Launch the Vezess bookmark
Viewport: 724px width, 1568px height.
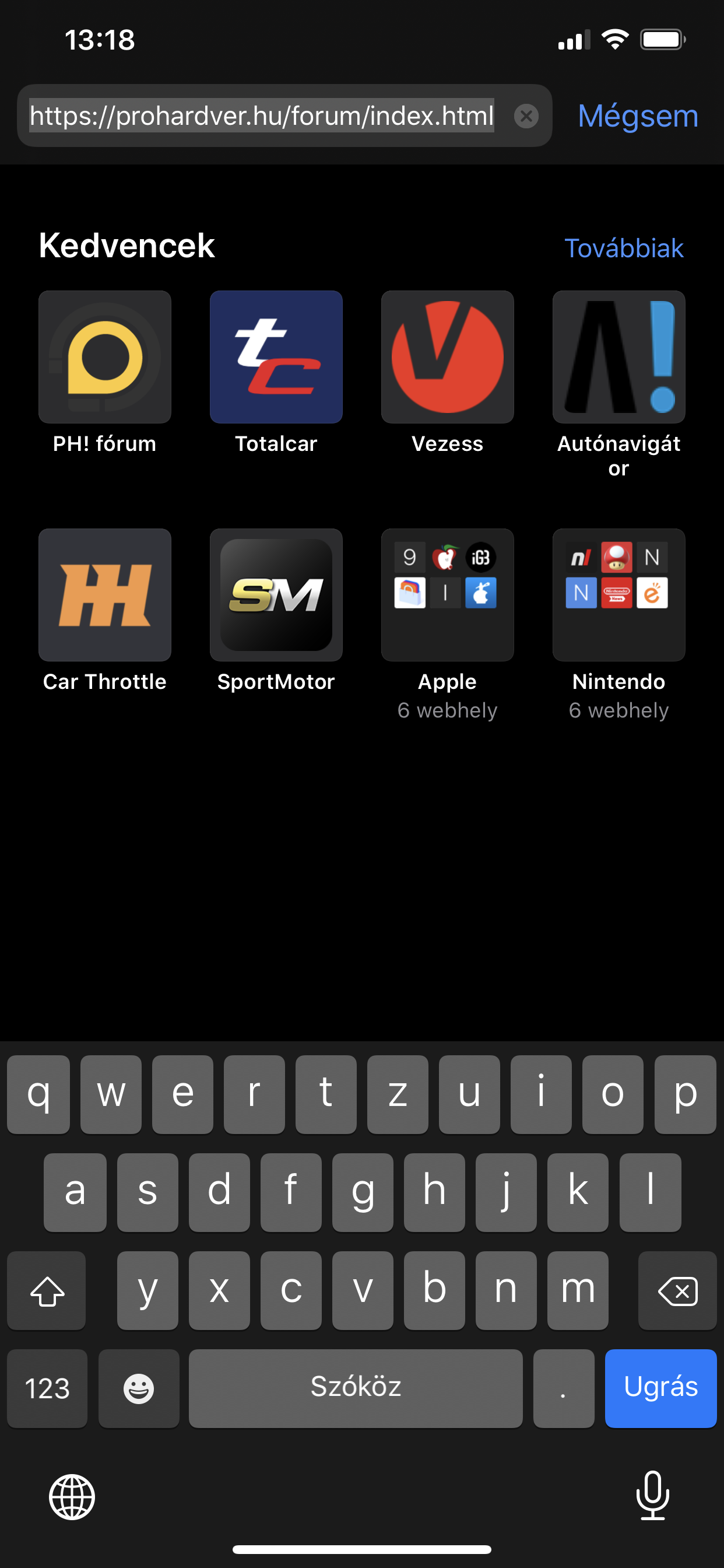447,358
